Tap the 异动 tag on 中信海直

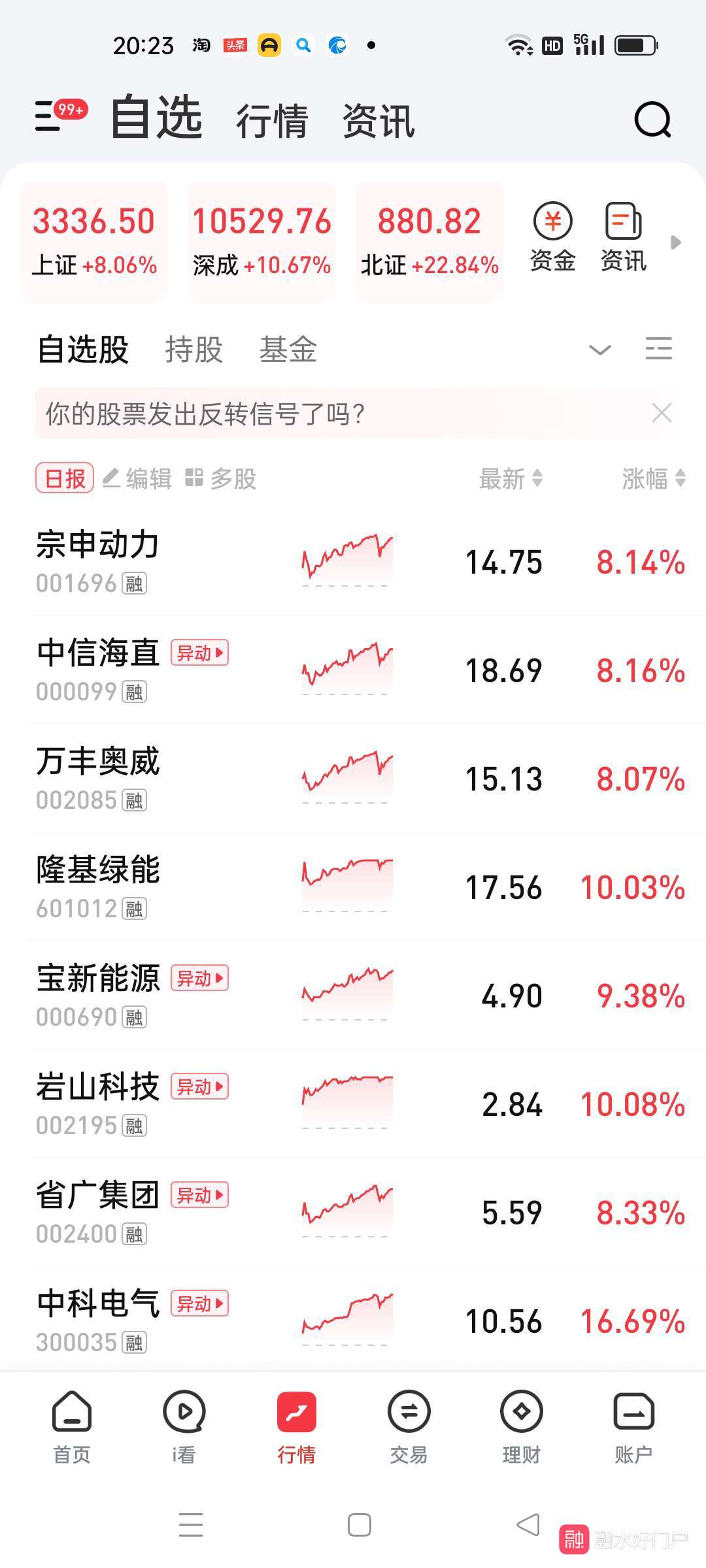pyautogui.click(x=200, y=653)
